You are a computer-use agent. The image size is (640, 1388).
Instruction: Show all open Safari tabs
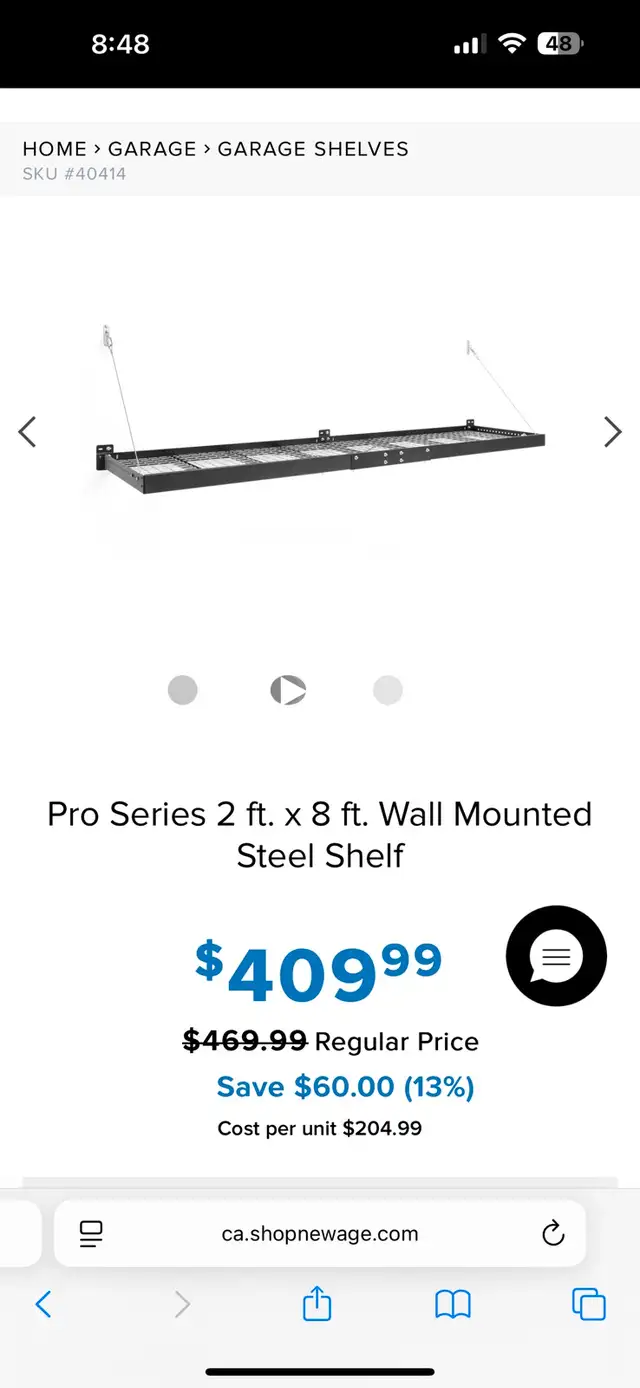[589, 1304]
